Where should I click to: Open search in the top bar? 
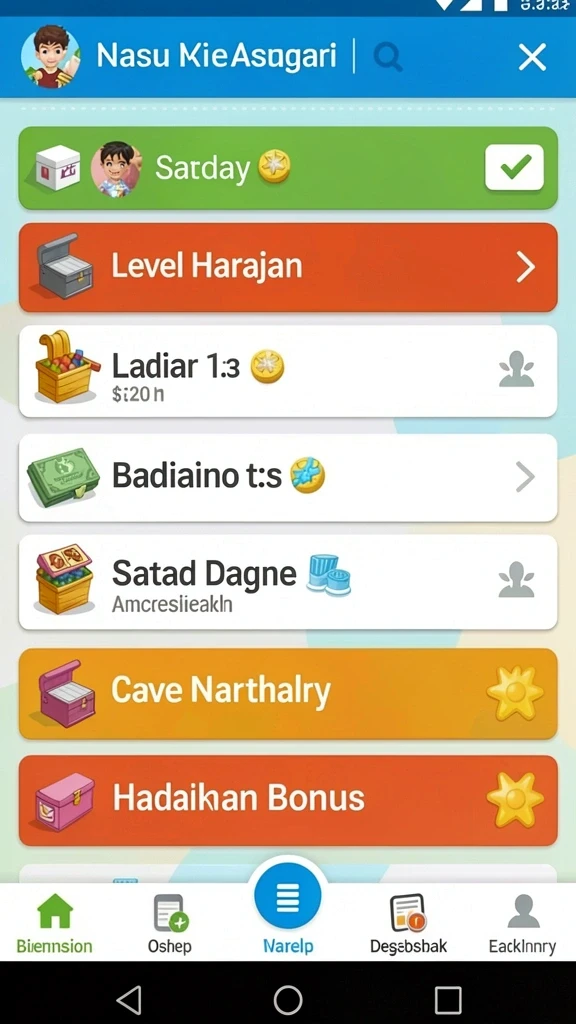pos(388,58)
